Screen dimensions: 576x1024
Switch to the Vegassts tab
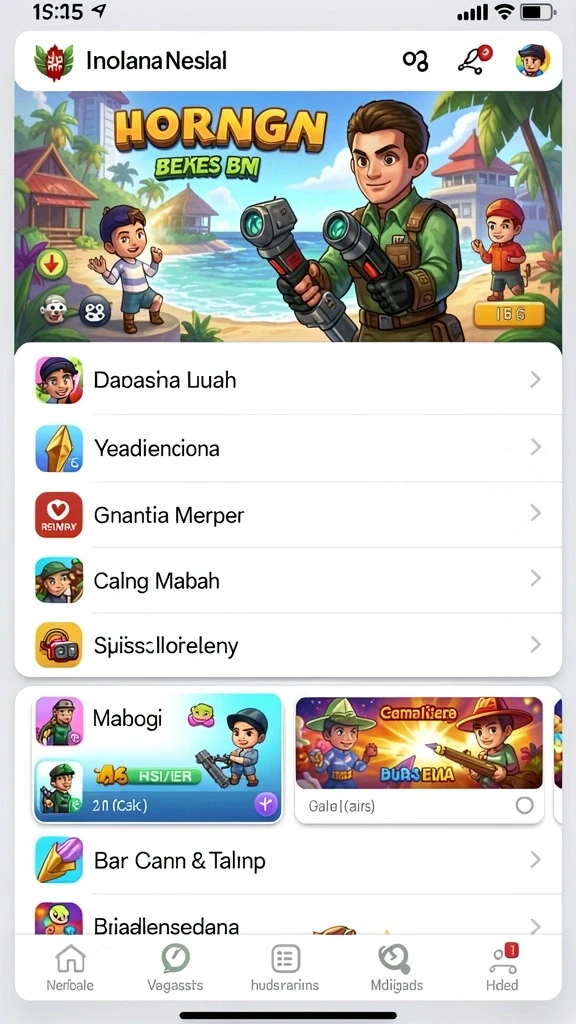click(x=175, y=968)
